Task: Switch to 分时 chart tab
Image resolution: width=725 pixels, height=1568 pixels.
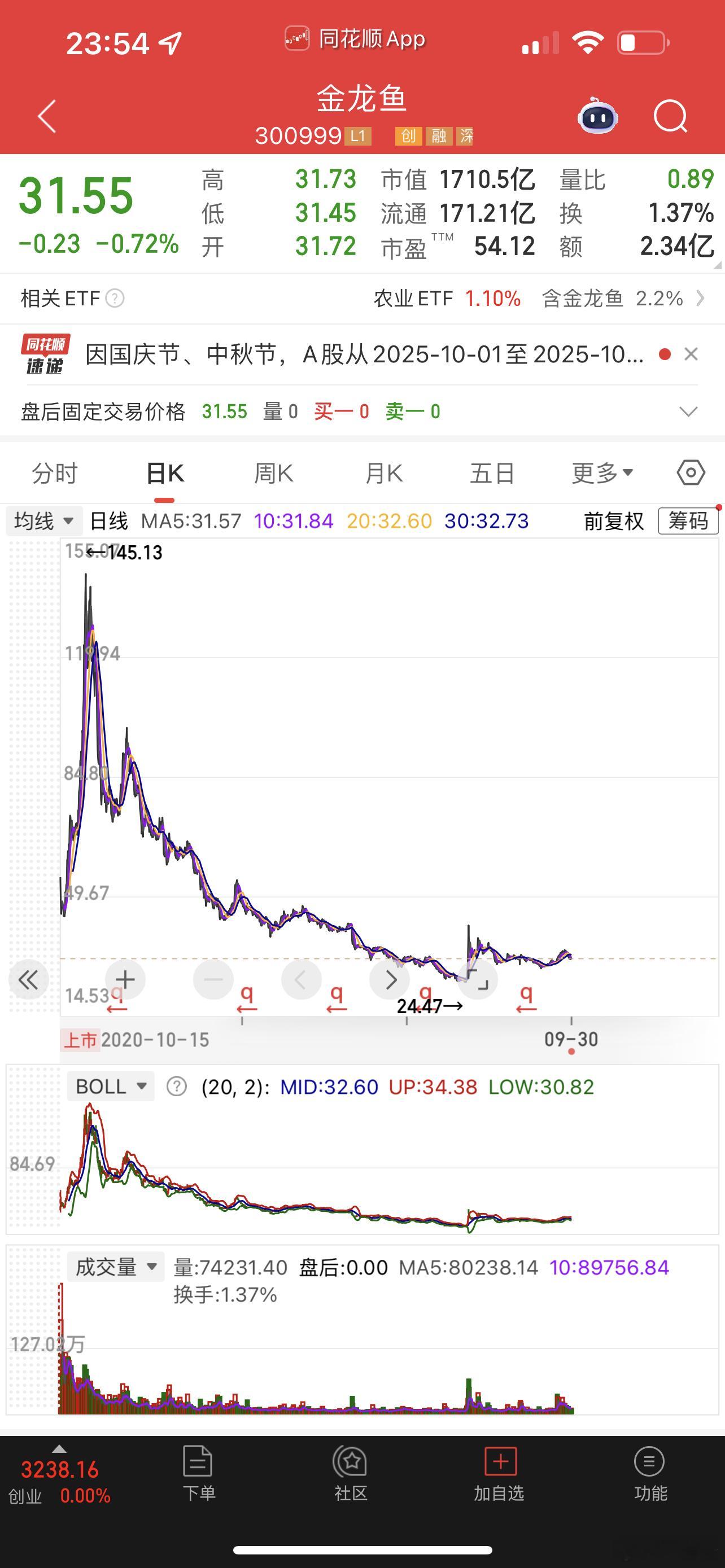Action: coord(55,473)
